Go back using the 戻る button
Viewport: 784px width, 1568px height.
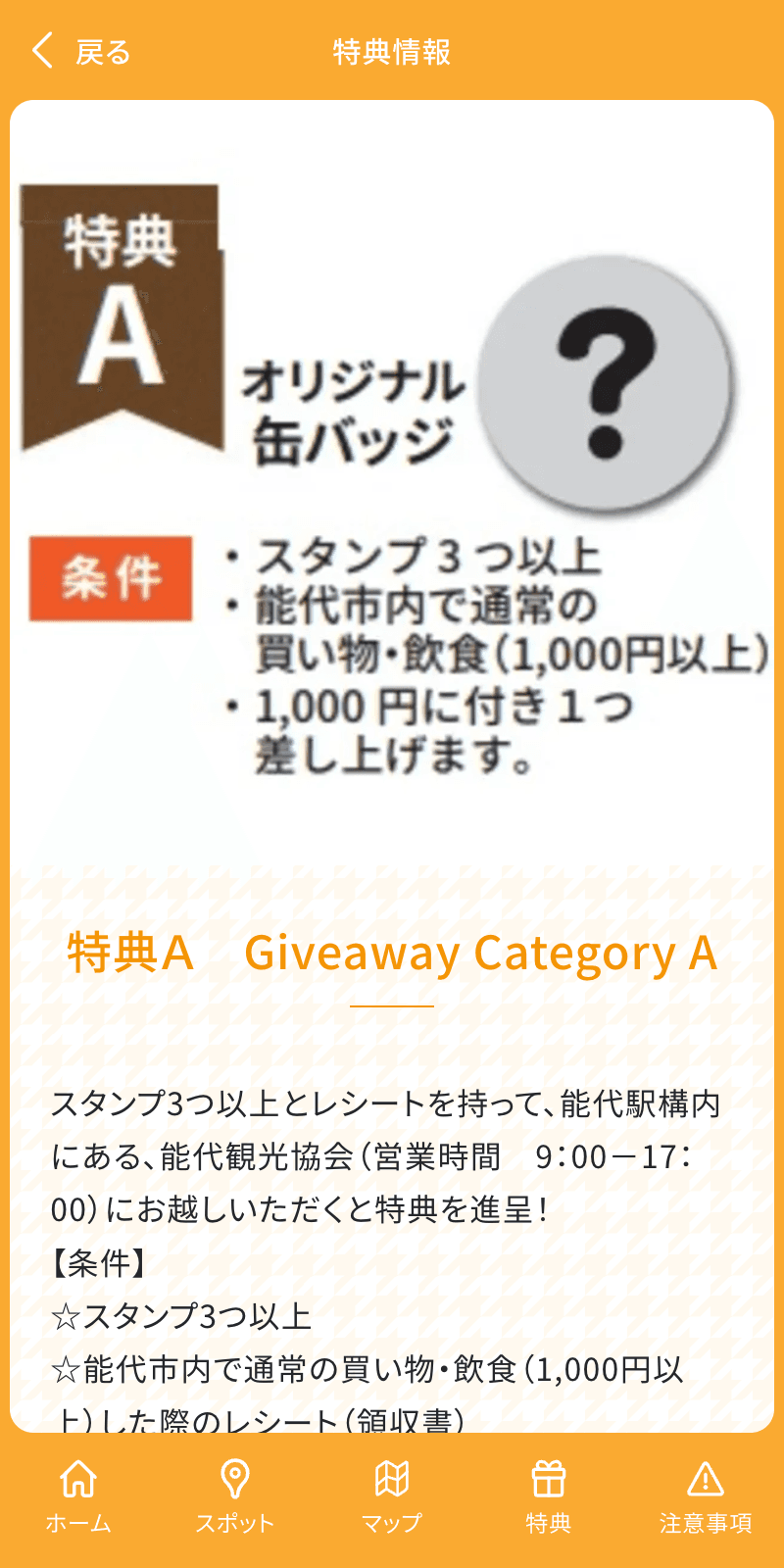tap(80, 51)
